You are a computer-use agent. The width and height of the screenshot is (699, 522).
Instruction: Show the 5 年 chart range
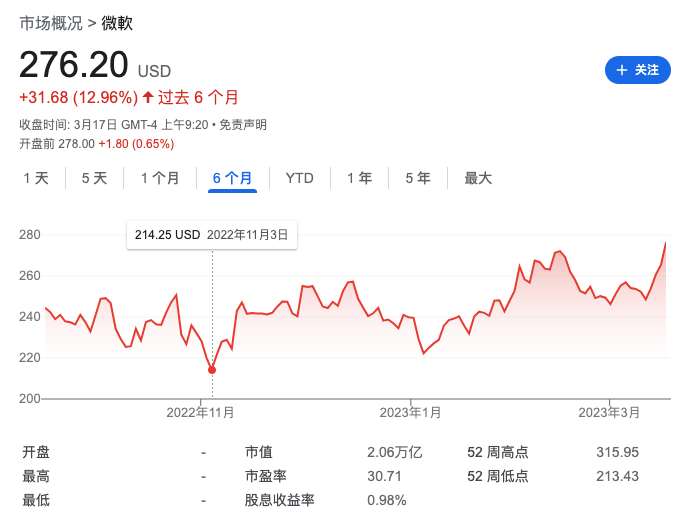[x=418, y=178]
